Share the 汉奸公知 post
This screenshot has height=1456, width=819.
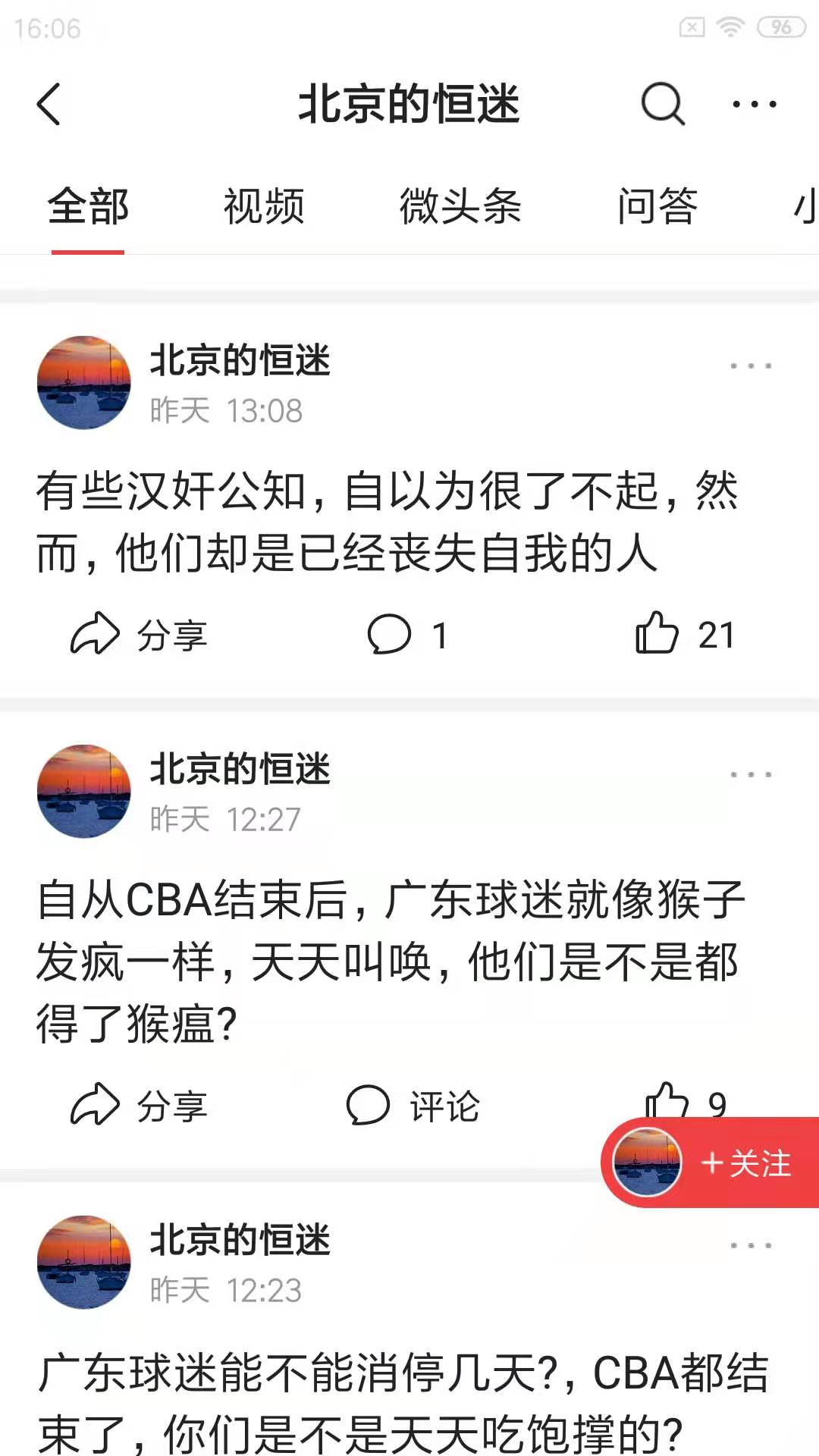click(139, 634)
